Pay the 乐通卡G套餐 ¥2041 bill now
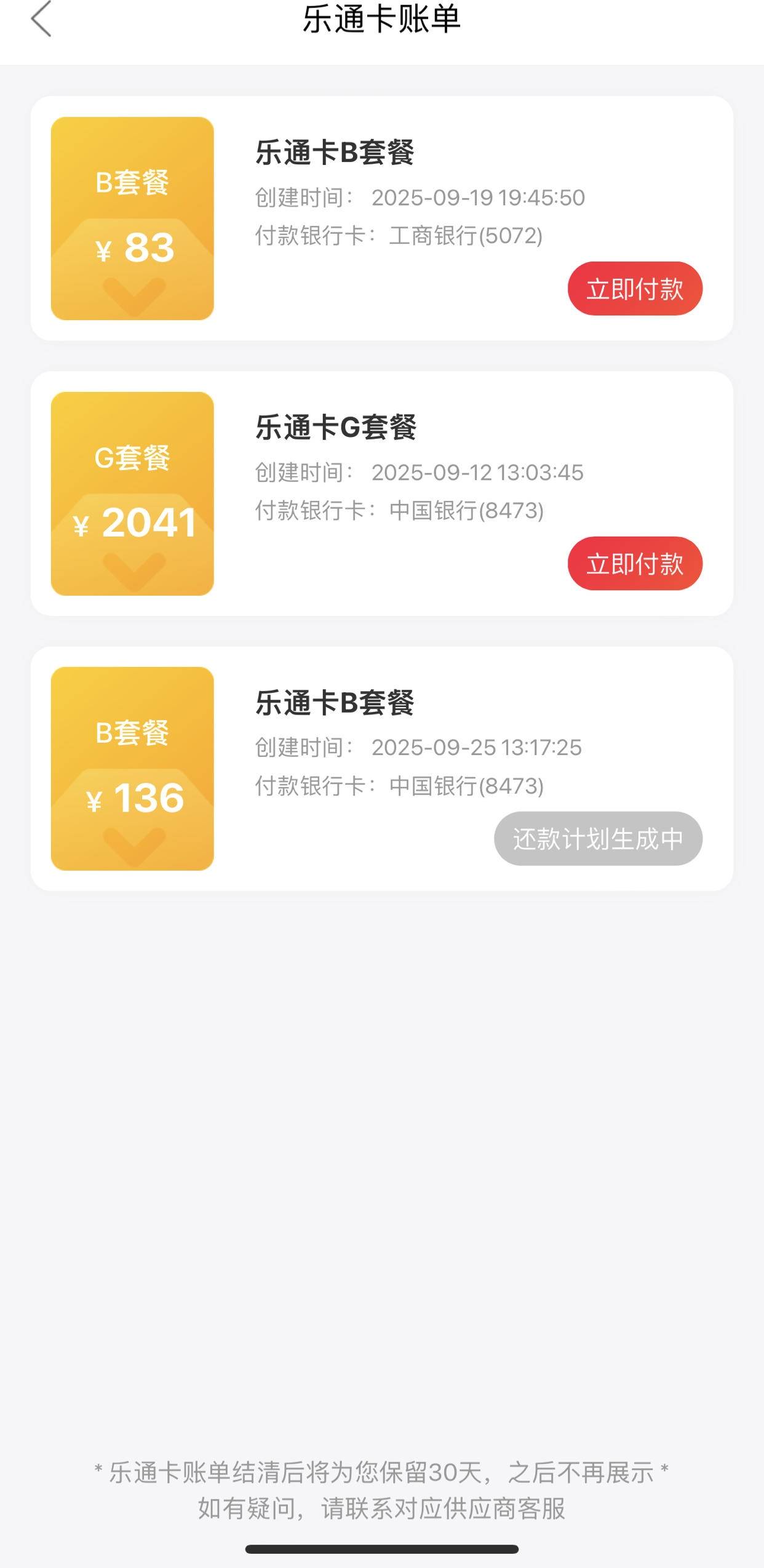The height and width of the screenshot is (1568, 764). point(634,564)
